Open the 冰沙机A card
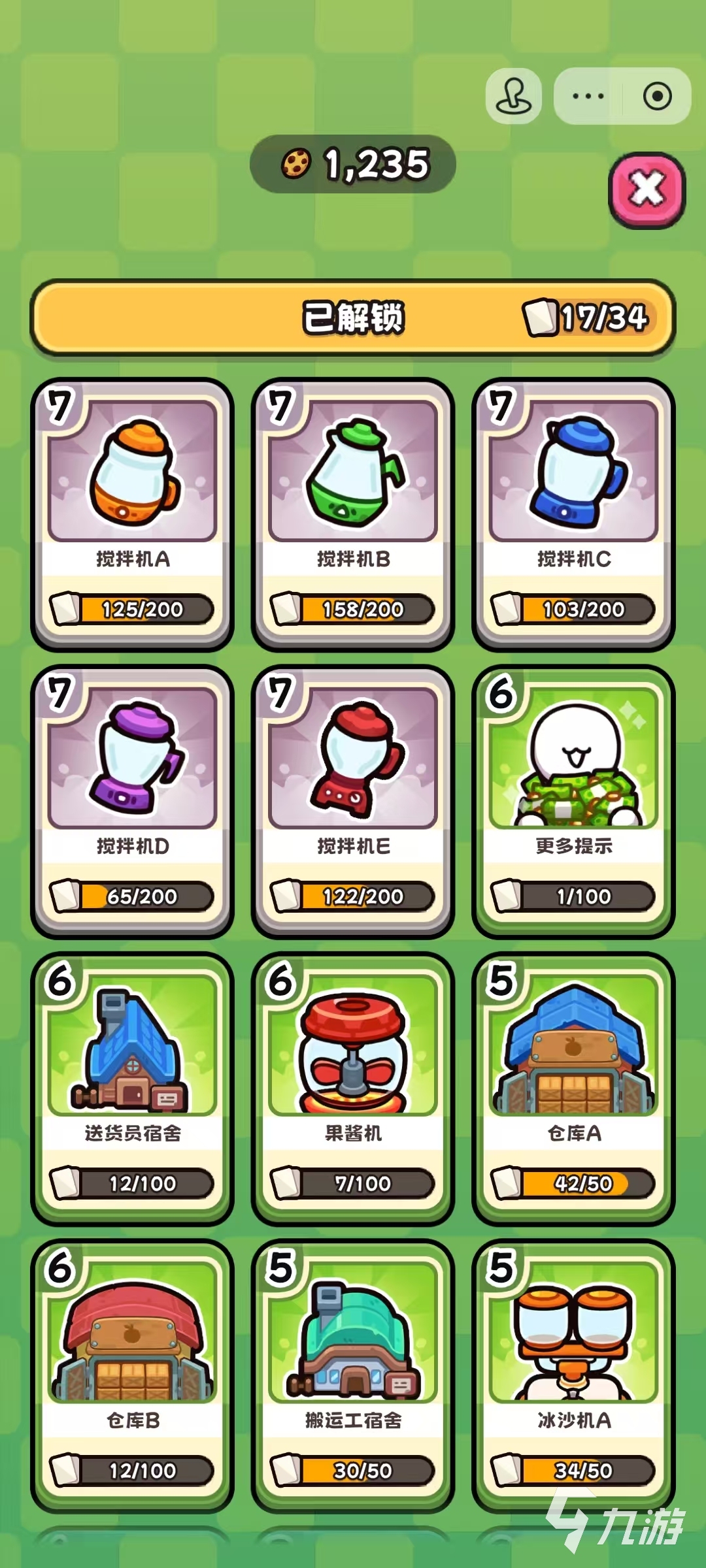Viewport: 706px width, 1568px height. 573,1376
